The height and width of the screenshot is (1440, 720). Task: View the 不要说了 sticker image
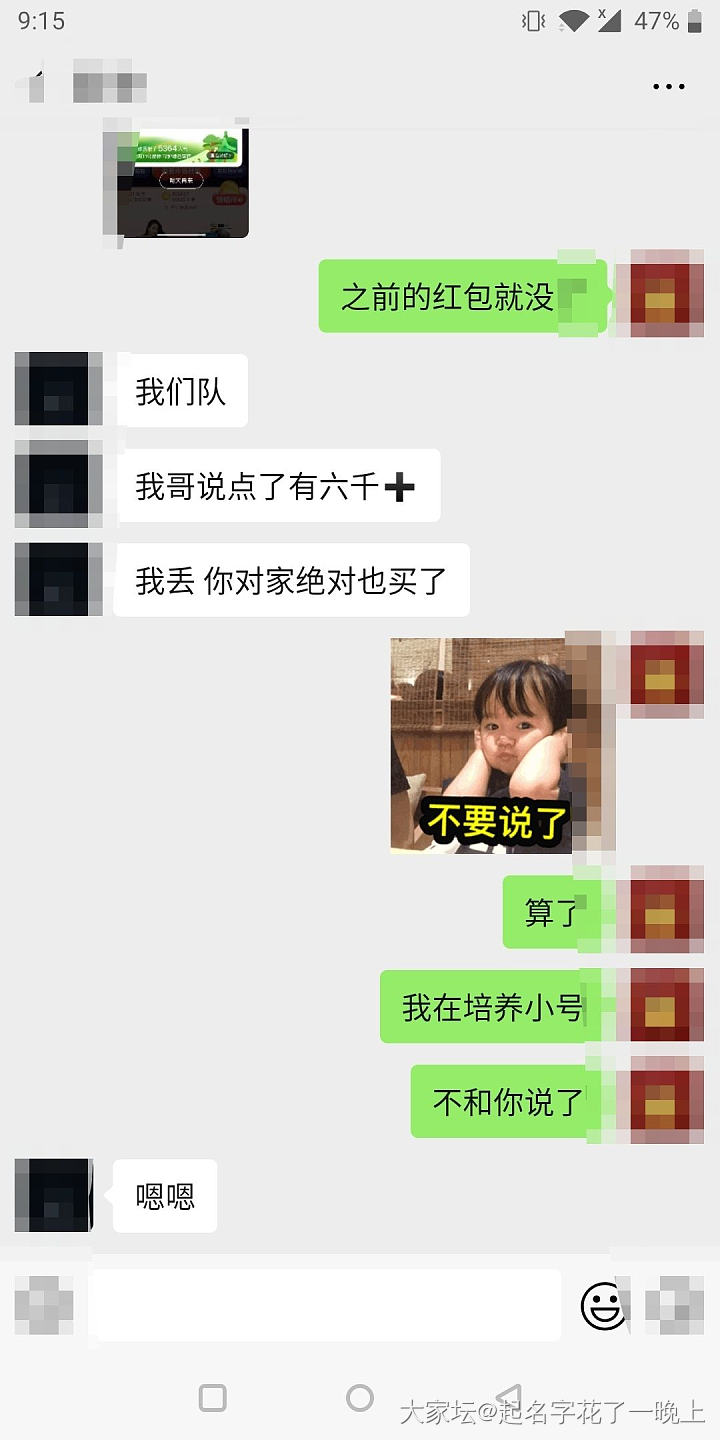click(x=481, y=746)
